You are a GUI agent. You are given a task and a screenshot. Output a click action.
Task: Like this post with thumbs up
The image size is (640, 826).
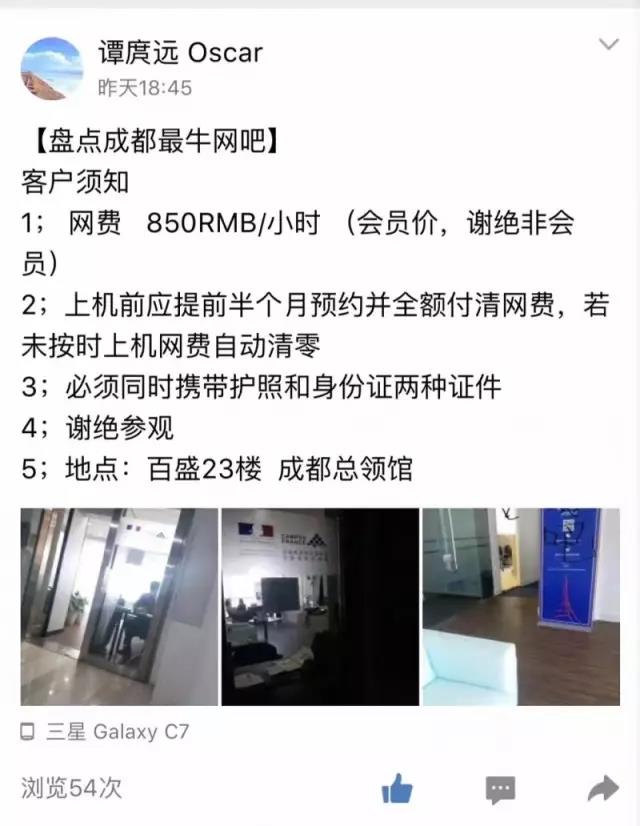(397, 790)
